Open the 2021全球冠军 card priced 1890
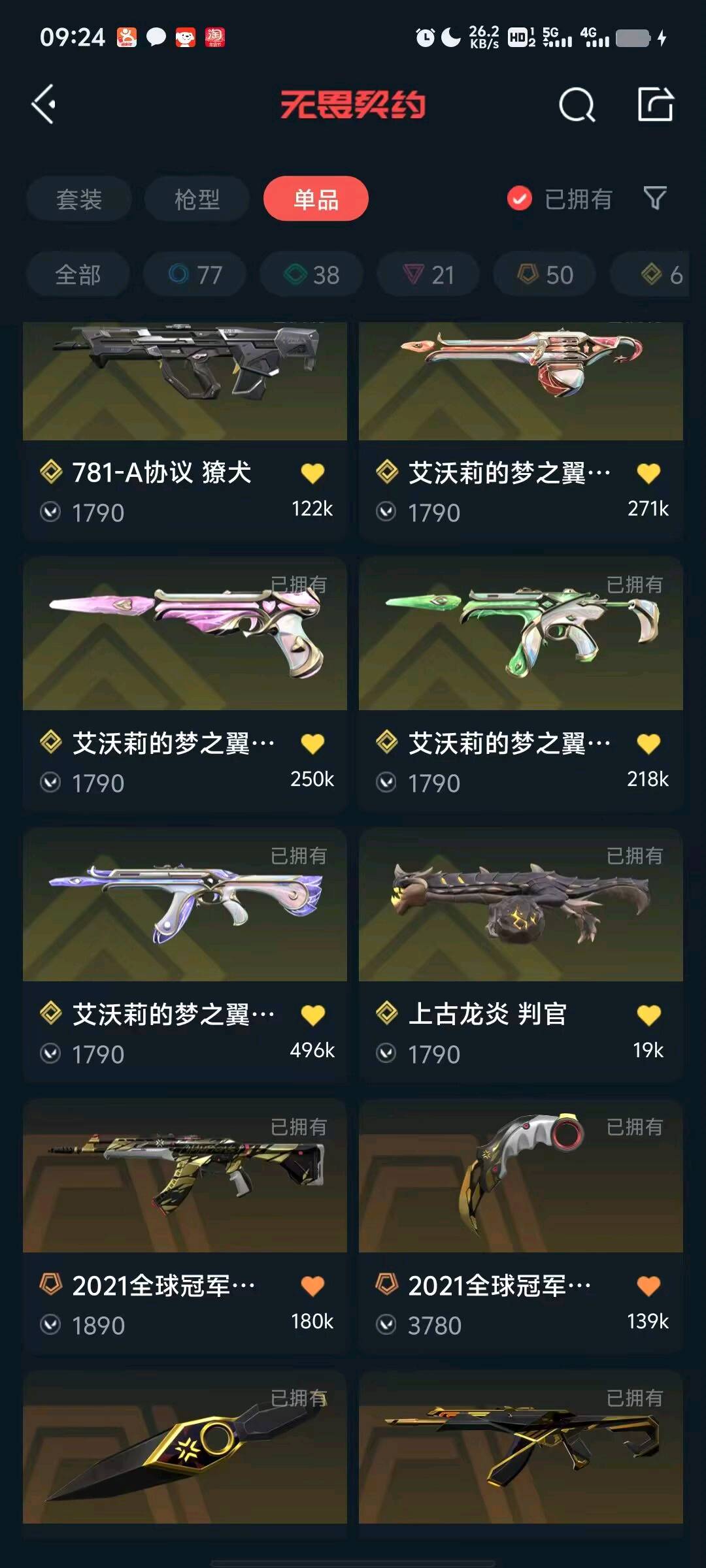706x1568 pixels. point(185,1226)
